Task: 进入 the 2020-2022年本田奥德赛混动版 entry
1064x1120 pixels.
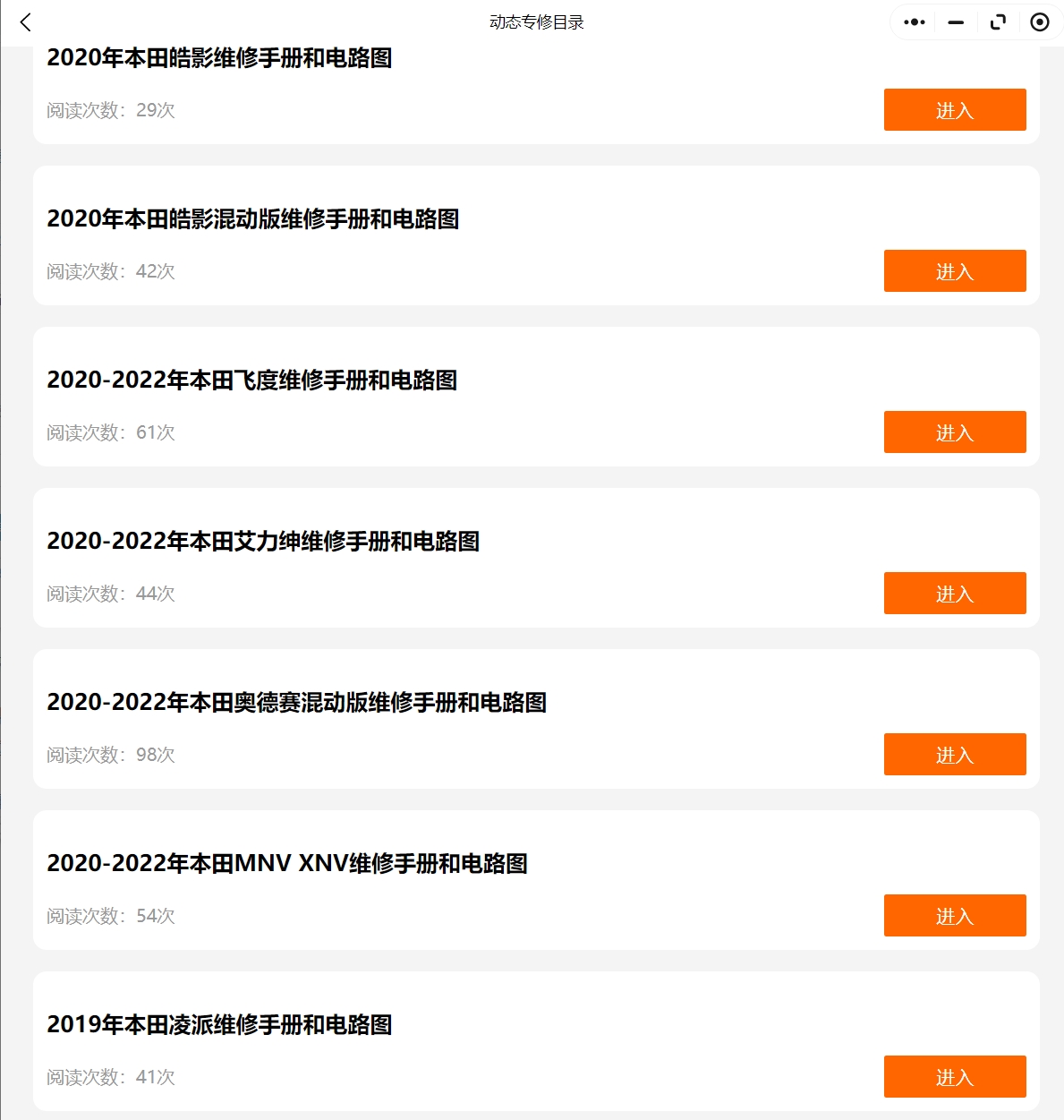Action: click(954, 754)
